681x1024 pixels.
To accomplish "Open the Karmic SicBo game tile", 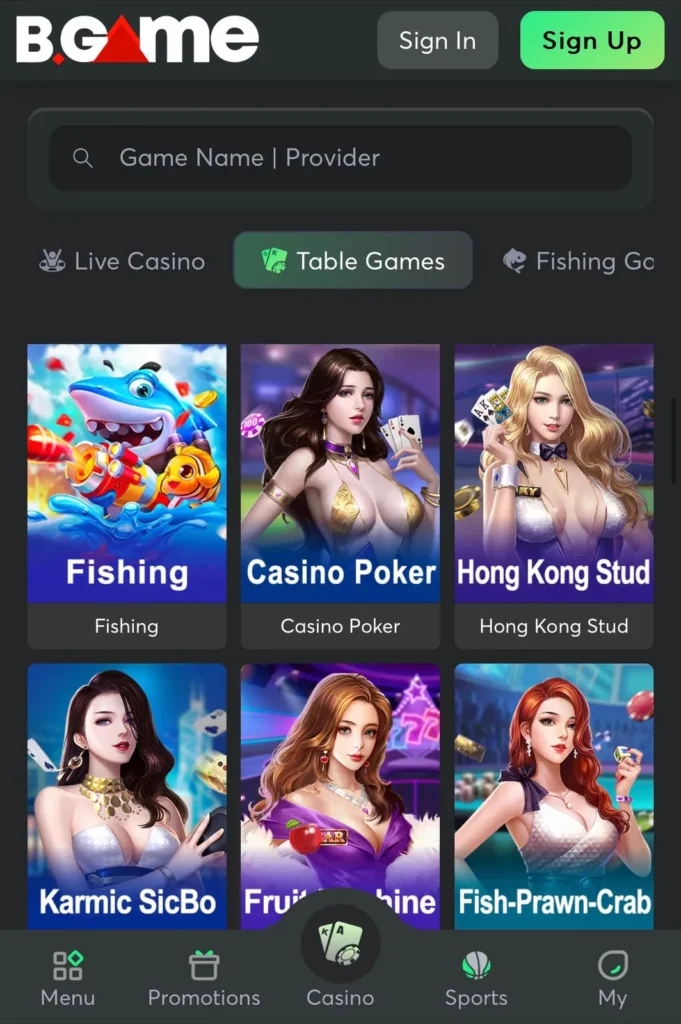I will (x=127, y=790).
